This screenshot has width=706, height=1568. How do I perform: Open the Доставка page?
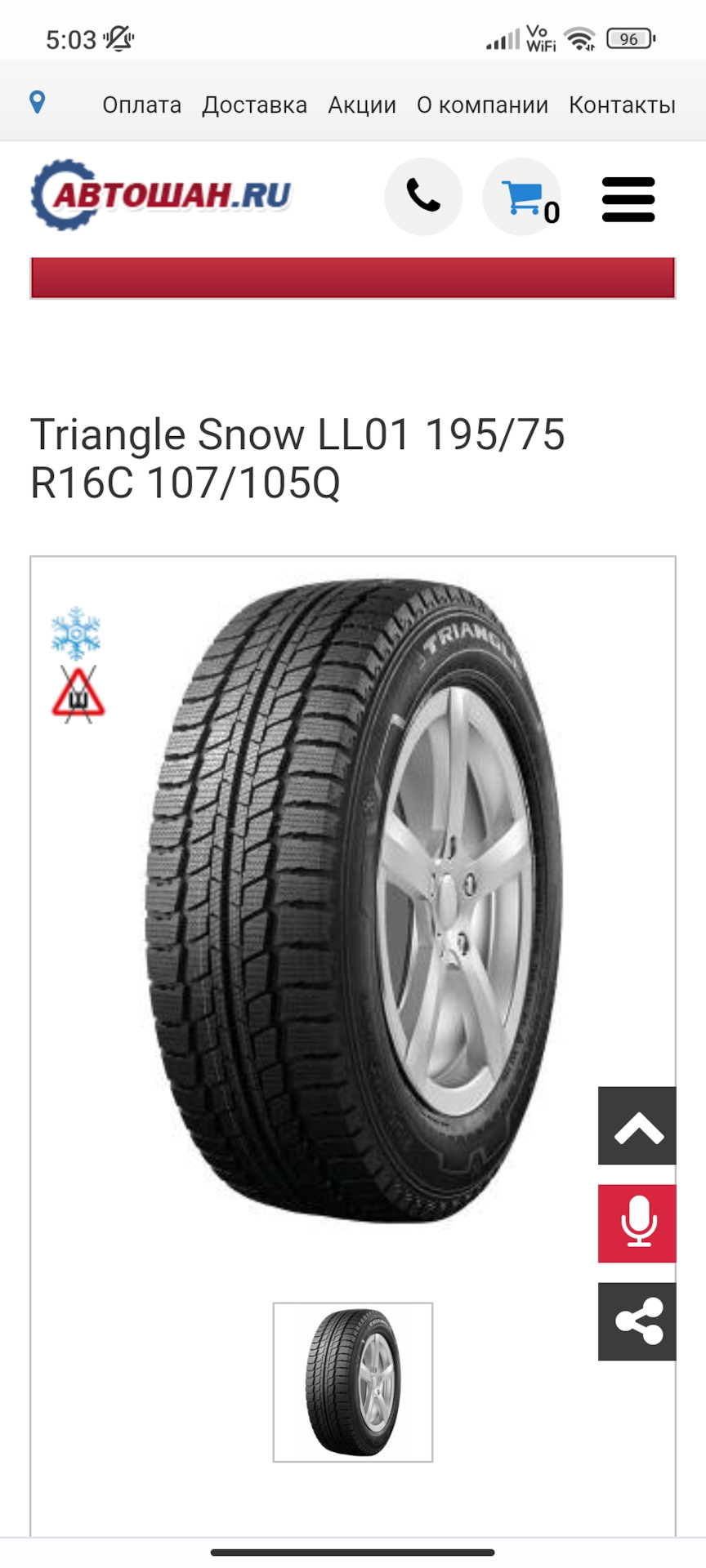(x=254, y=105)
